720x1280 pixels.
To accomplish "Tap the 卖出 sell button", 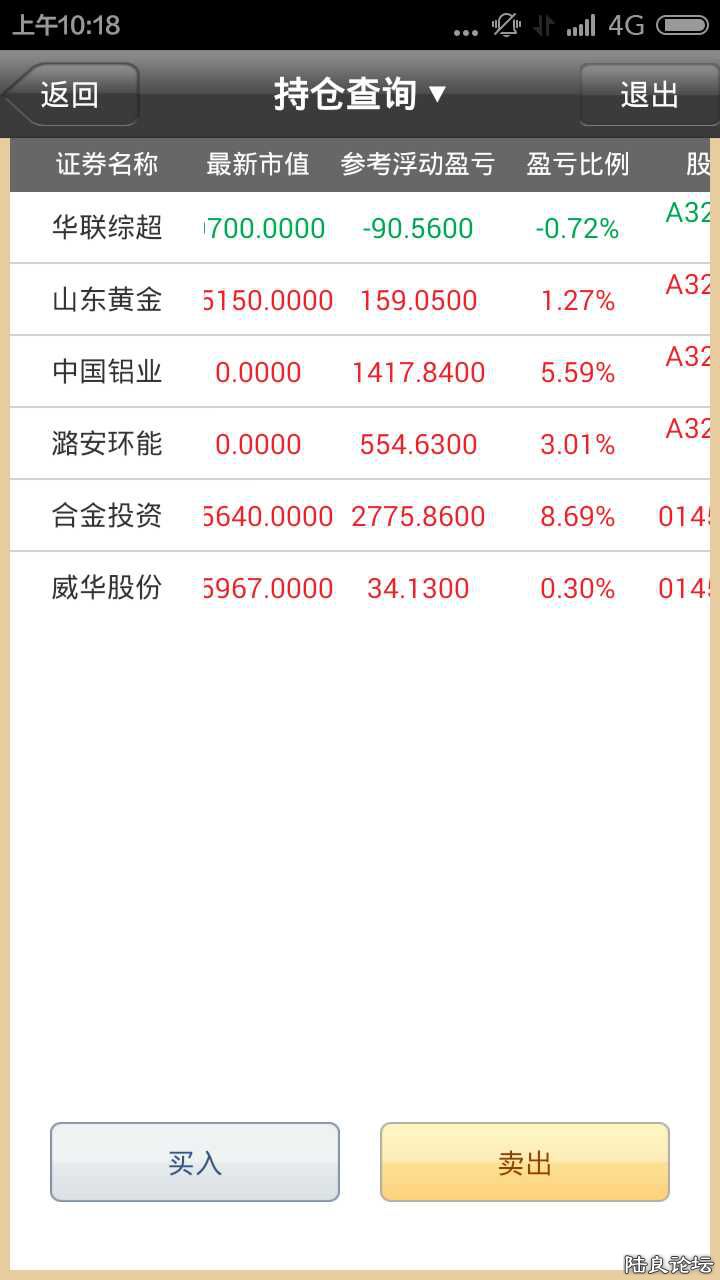I will (524, 1162).
